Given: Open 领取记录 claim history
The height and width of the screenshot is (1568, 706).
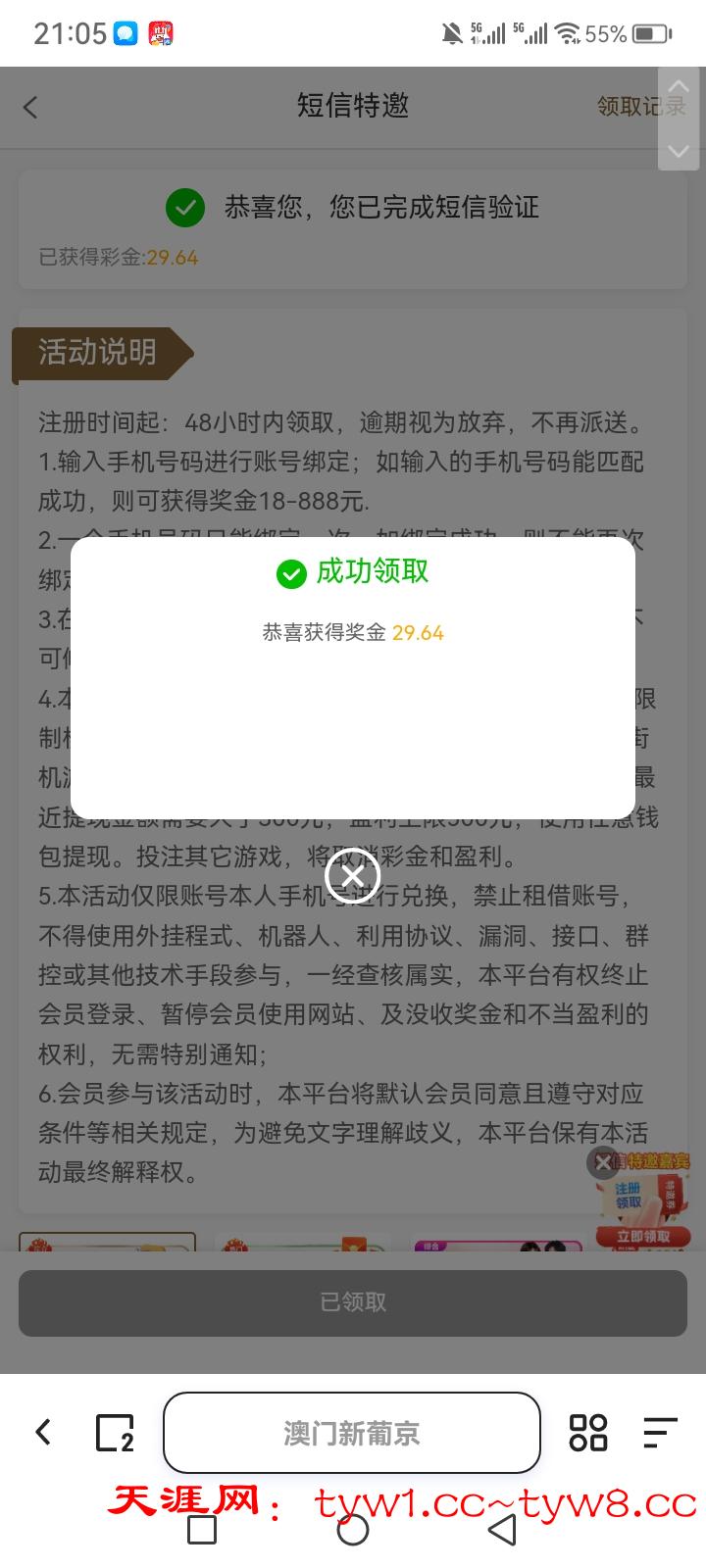Looking at the screenshot, I should click(640, 106).
